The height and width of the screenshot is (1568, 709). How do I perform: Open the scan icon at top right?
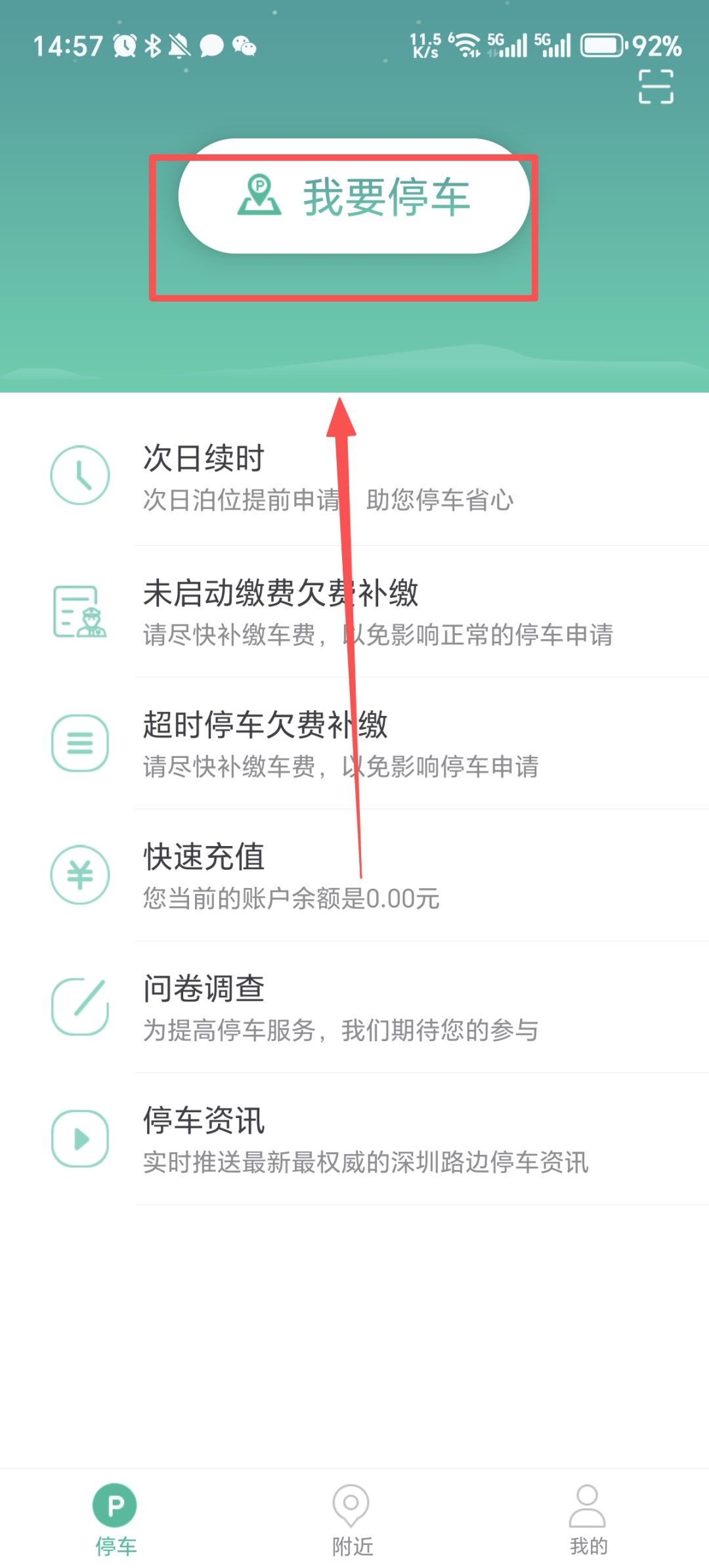(656, 87)
